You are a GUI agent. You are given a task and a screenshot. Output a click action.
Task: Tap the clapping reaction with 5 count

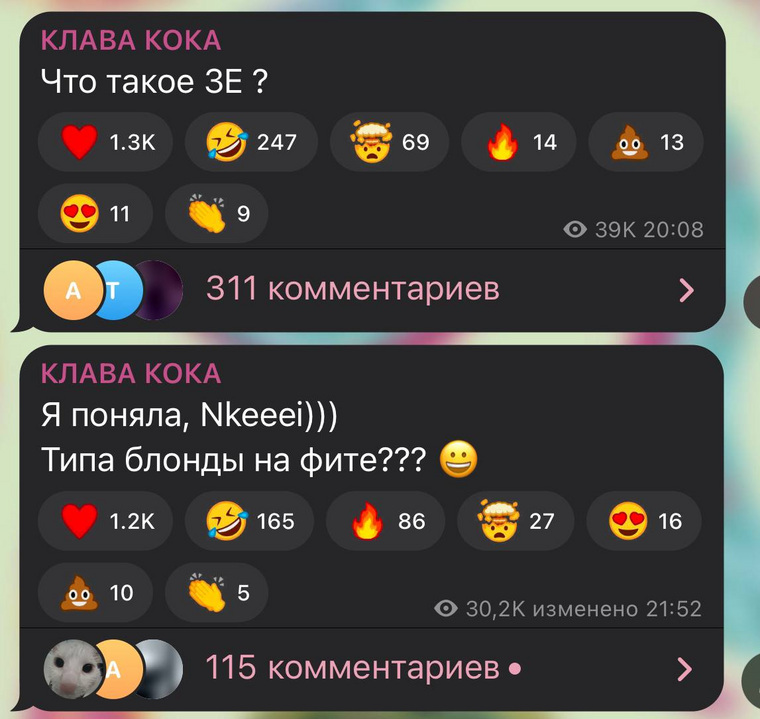pyautogui.click(x=216, y=593)
